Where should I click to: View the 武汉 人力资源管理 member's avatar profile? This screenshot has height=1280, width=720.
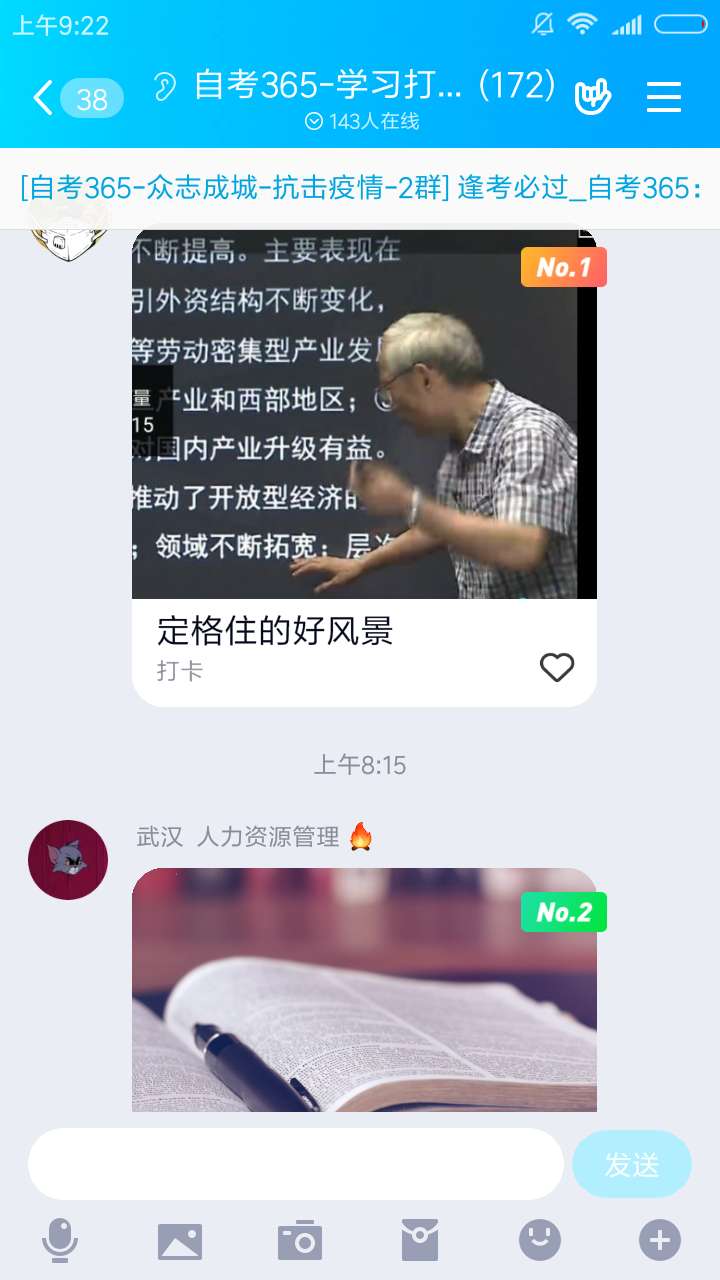pyautogui.click(x=68, y=860)
